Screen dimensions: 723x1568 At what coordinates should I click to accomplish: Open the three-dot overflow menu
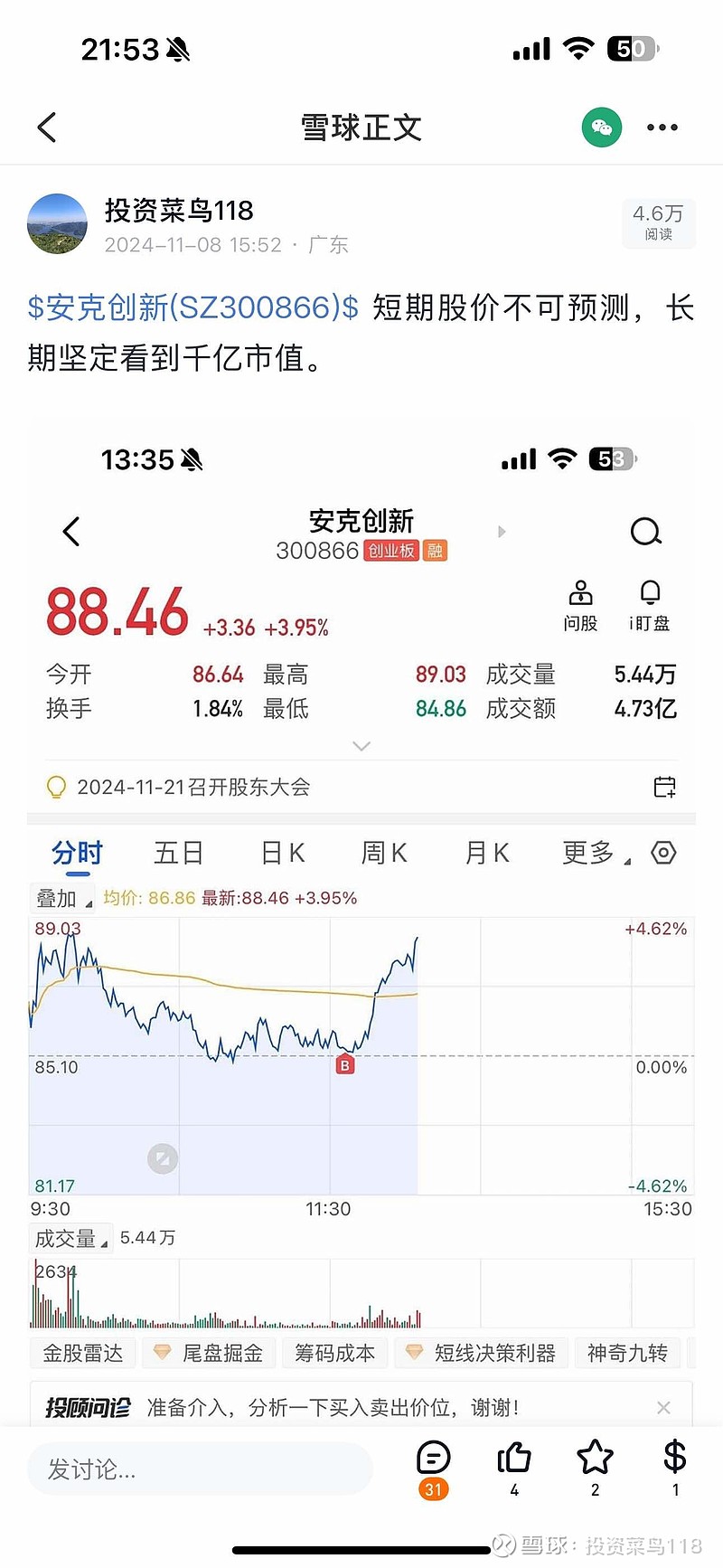click(x=662, y=128)
